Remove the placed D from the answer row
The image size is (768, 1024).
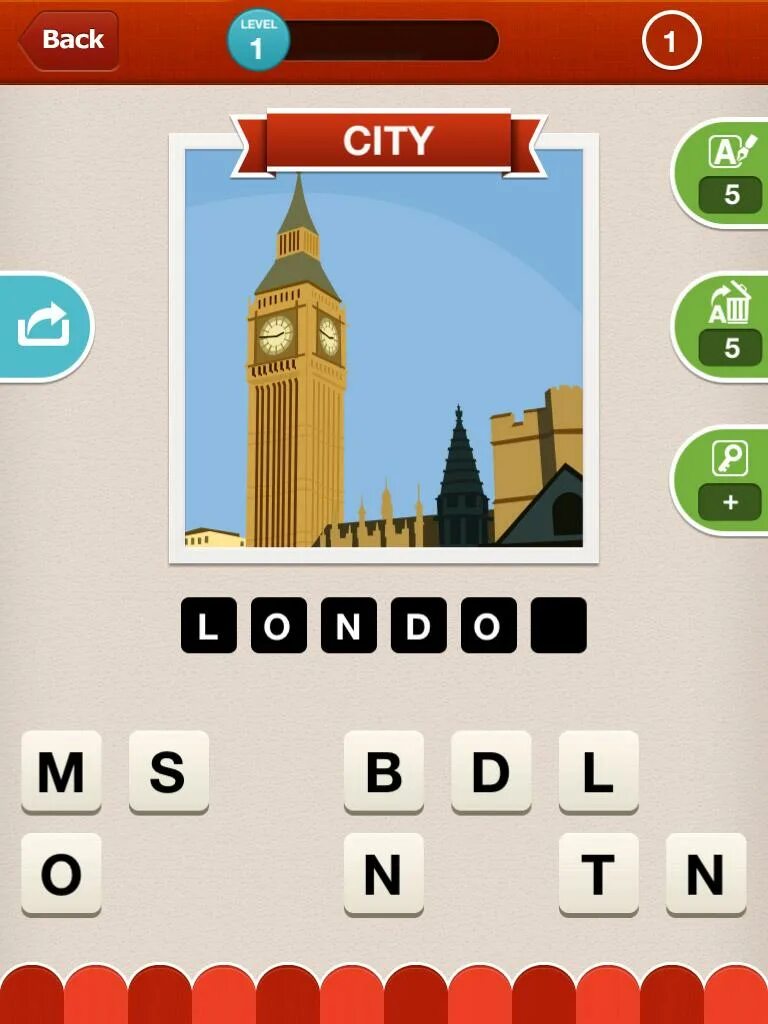coord(418,626)
